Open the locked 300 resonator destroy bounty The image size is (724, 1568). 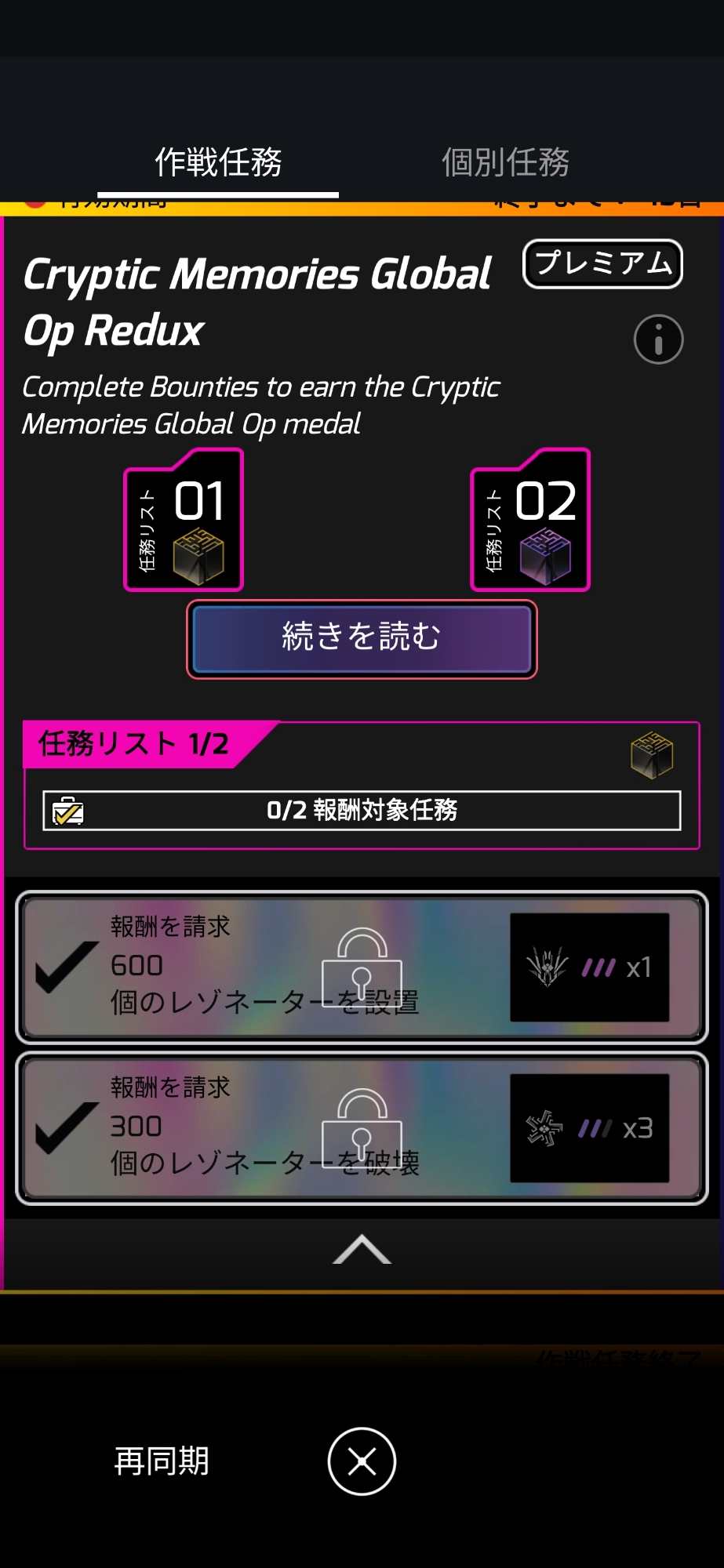[x=362, y=1127]
